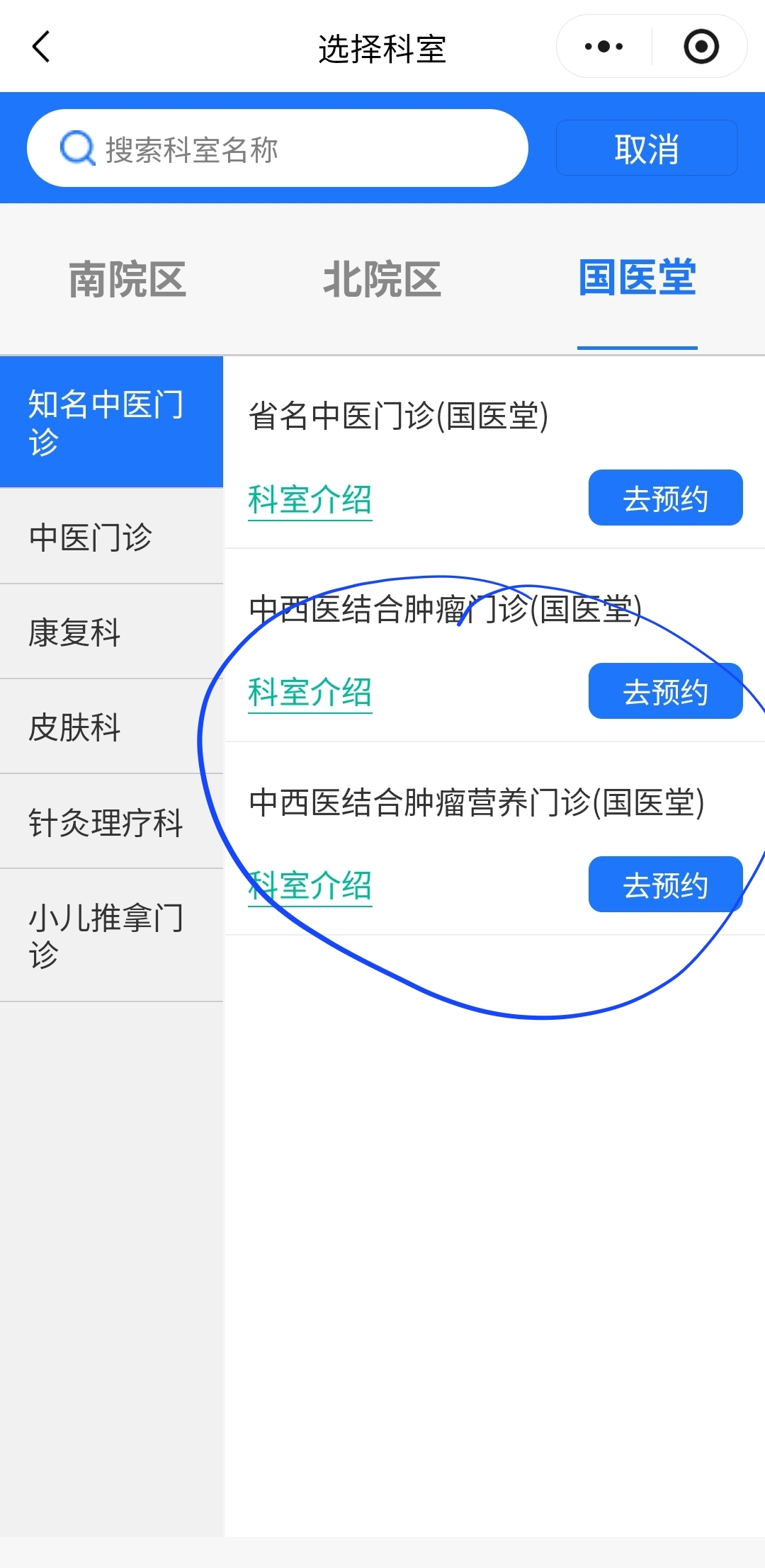This screenshot has height=1568, width=765.
Task: Tap the 取消 button
Action: point(646,148)
